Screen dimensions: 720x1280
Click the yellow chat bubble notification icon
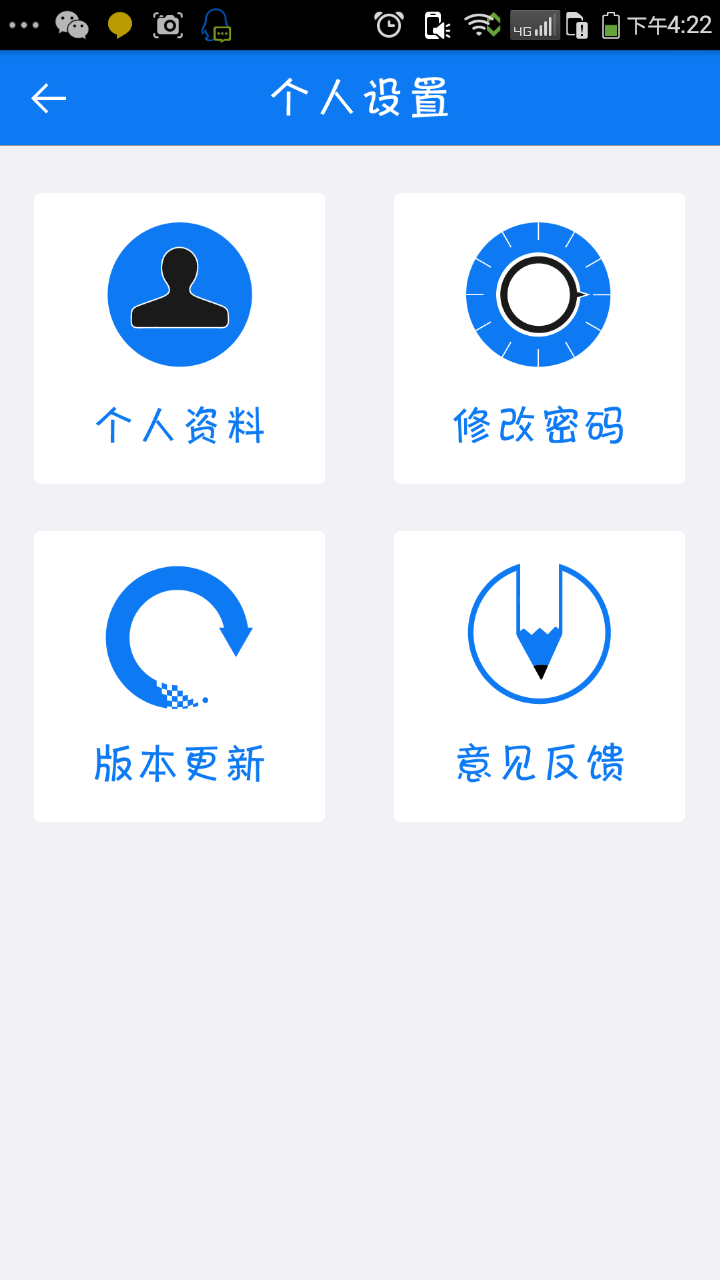pyautogui.click(x=118, y=25)
